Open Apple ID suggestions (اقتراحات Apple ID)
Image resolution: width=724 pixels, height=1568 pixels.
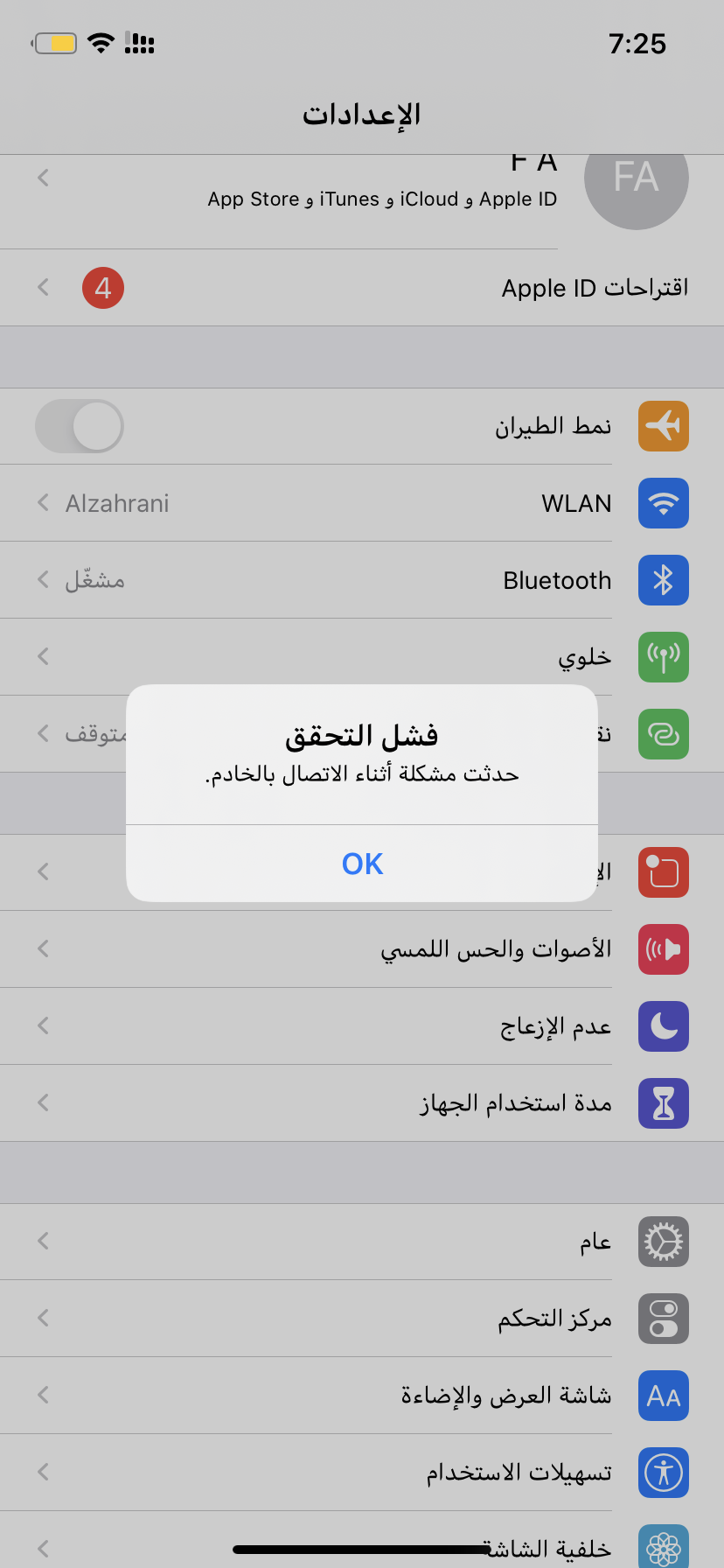click(362, 288)
